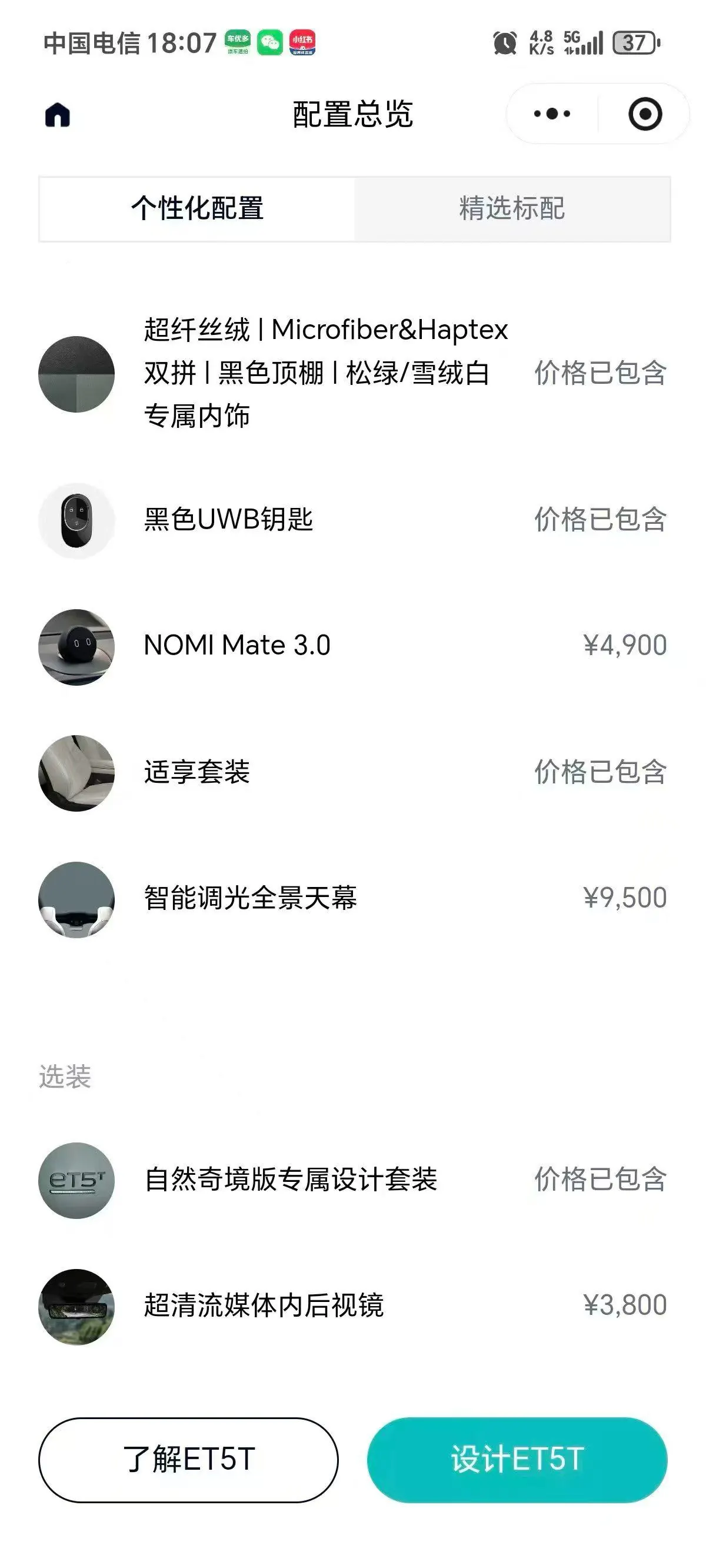Tap the 了解ET5T button
This screenshot has height=1568, width=706.
(188, 1460)
